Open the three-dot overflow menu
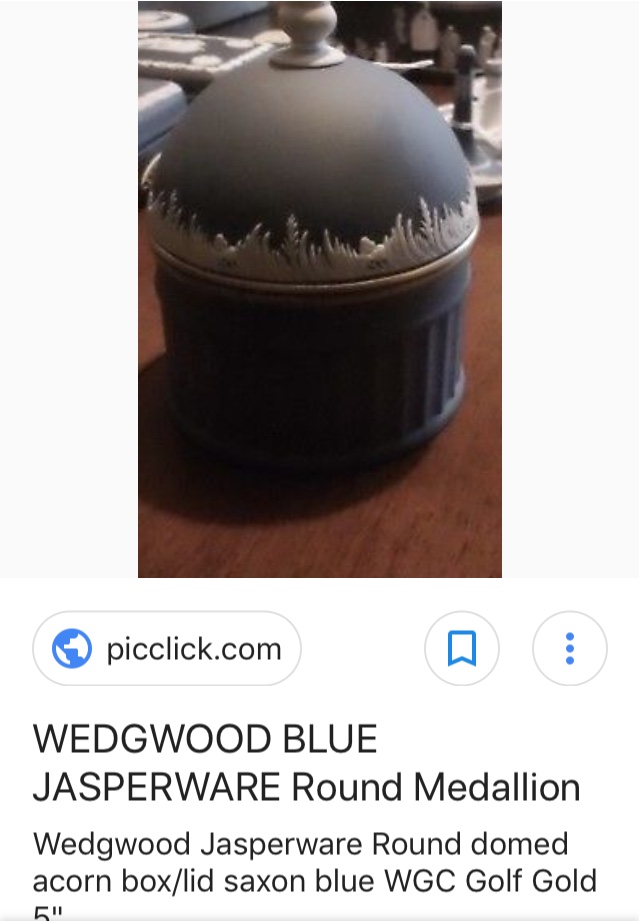 click(569, 649)
